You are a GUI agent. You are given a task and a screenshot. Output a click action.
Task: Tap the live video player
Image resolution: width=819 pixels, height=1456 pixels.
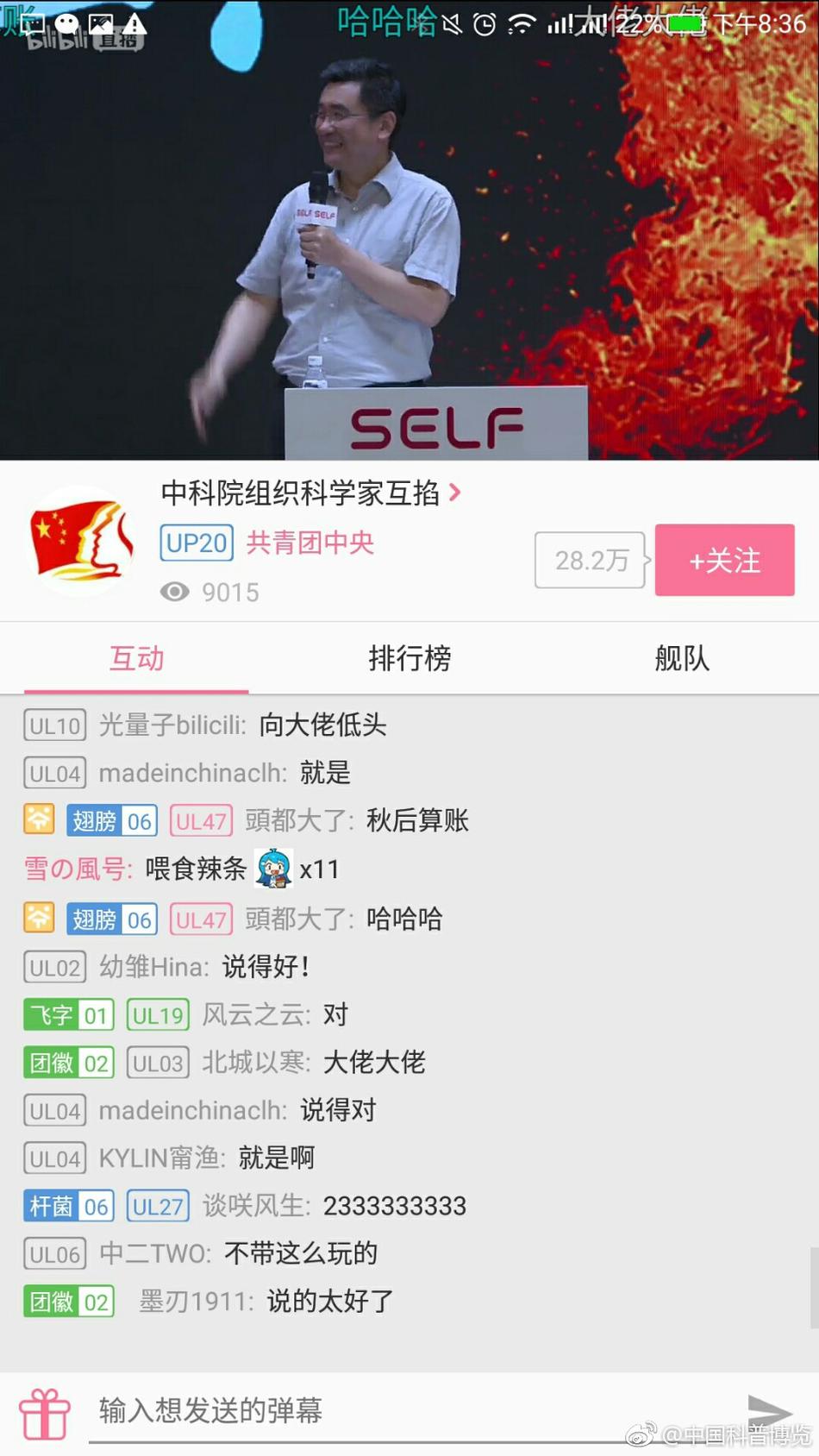click(409, 230)
